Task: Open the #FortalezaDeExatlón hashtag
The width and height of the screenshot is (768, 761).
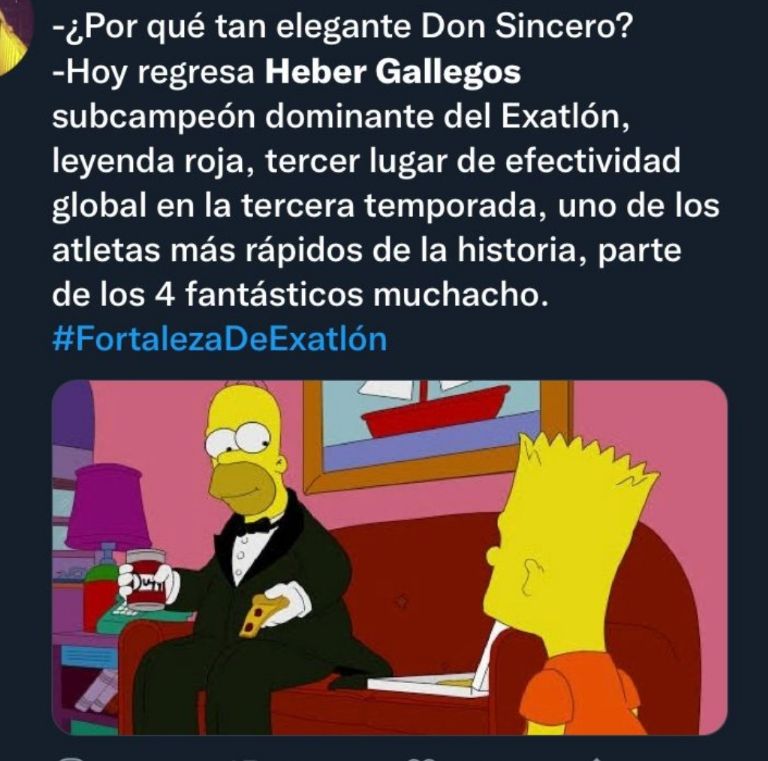Action: pyautogui.click(x=218, y=339)
